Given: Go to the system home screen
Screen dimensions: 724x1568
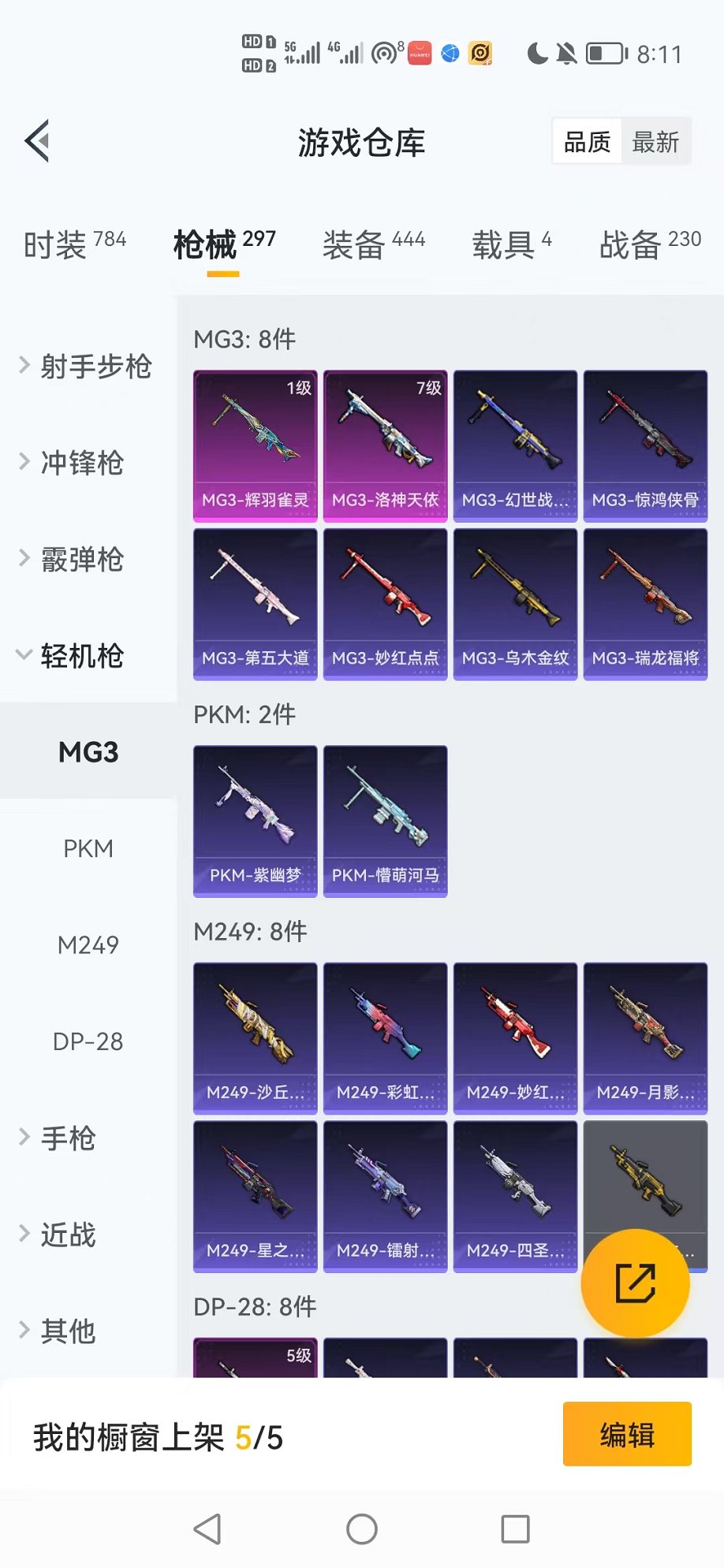Looking at the screenshot, I should (x=362, y=1529).
